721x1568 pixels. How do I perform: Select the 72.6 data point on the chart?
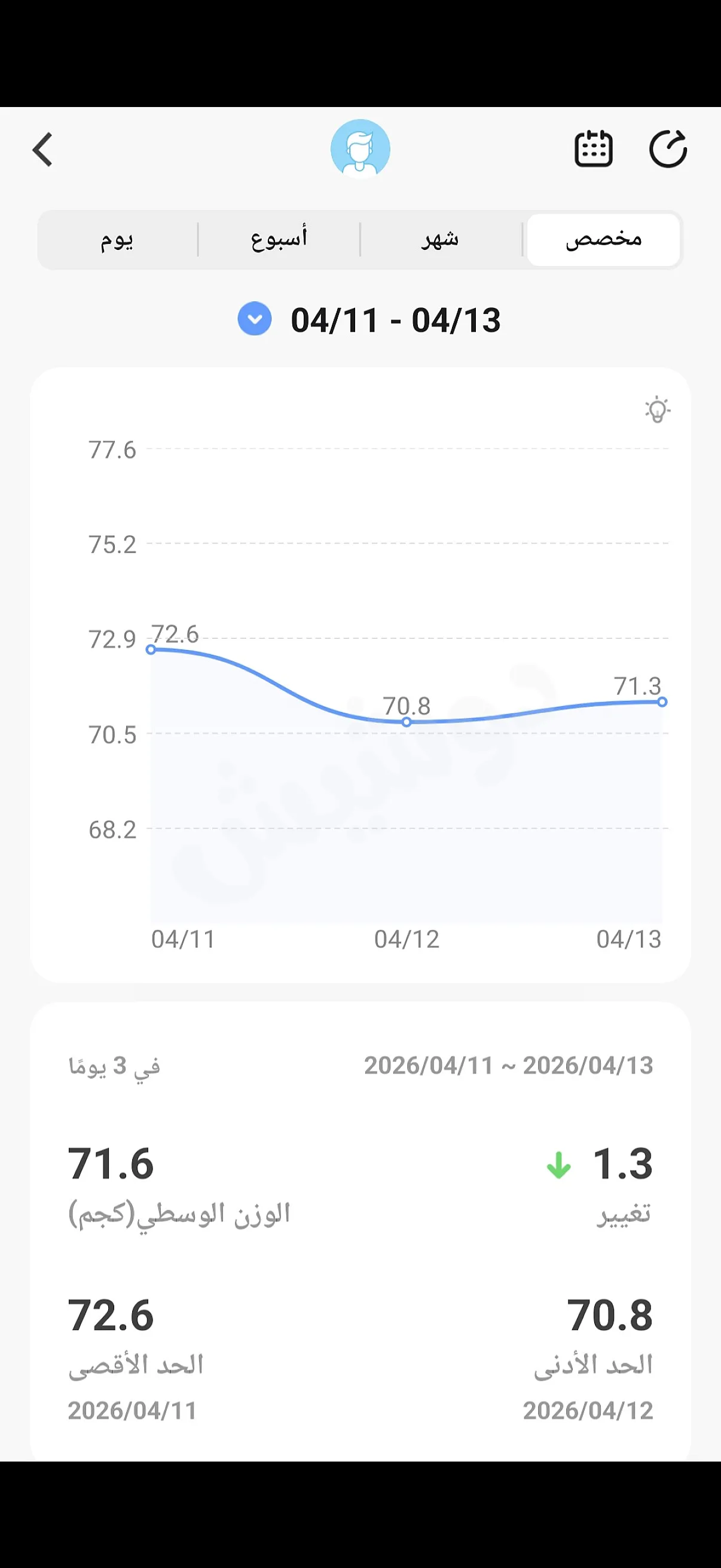pos(151,649)
